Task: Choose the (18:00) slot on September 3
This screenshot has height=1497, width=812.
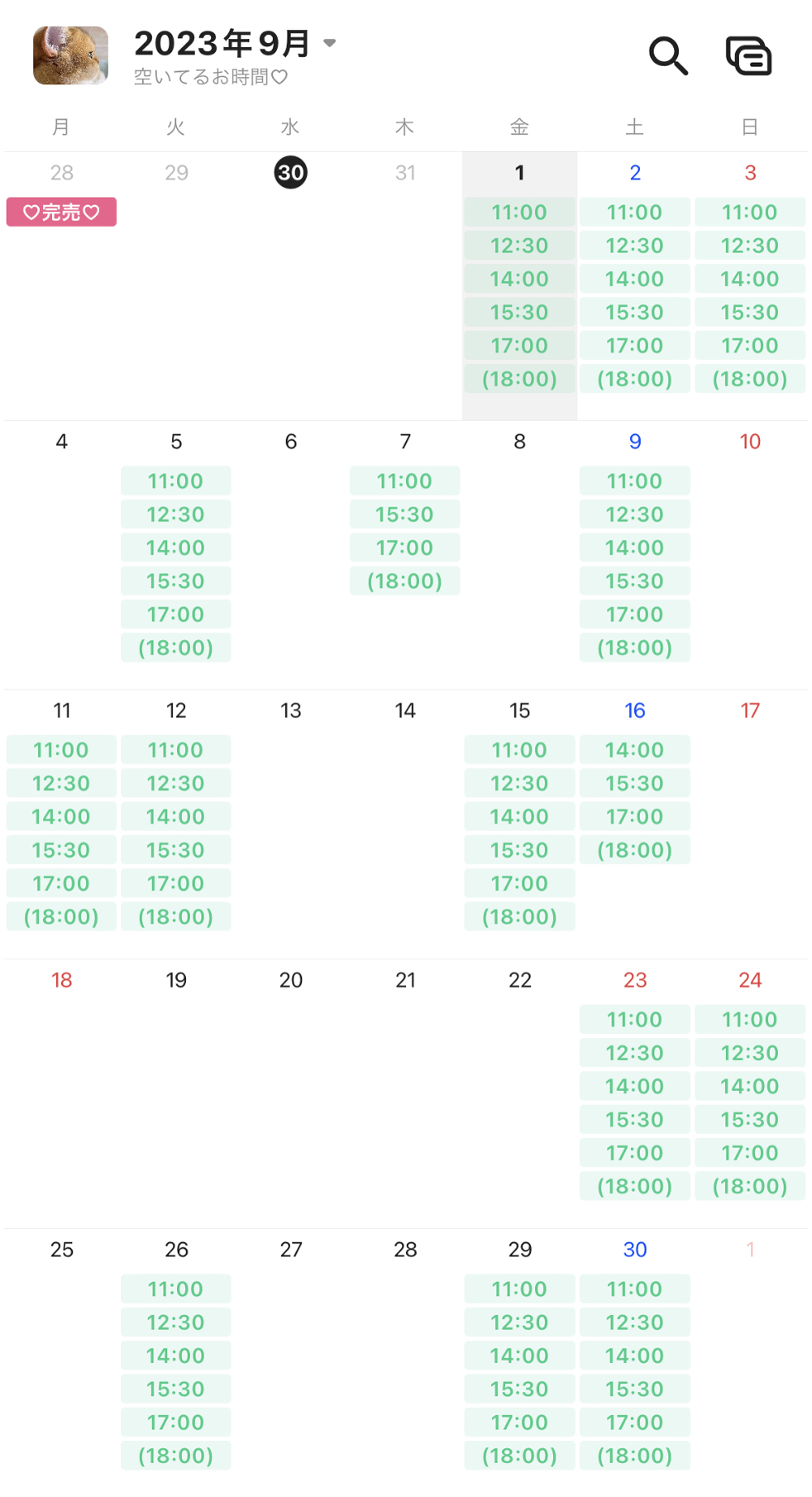Action: pos(750,379)
